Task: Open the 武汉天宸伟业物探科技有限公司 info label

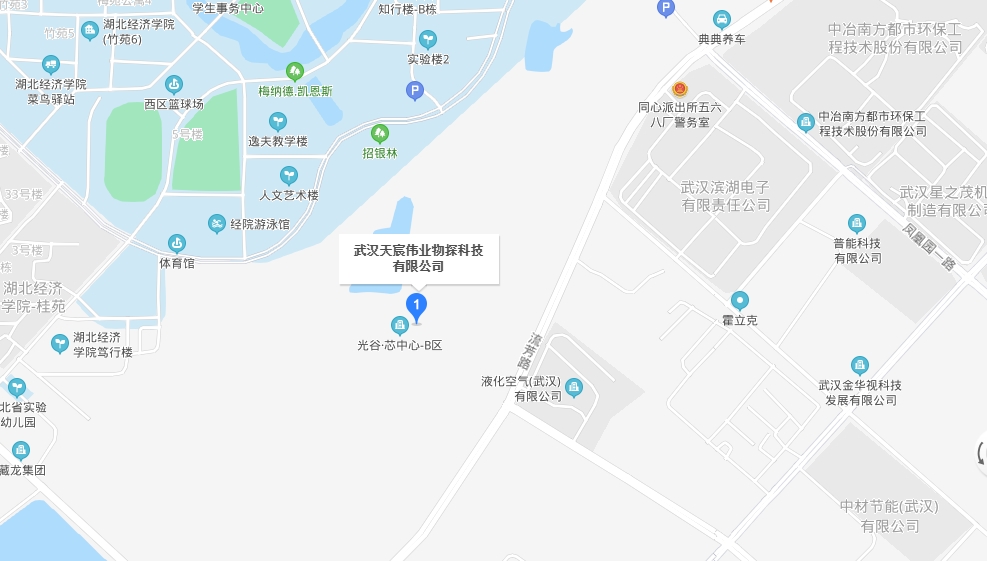Action: [418, 259]
